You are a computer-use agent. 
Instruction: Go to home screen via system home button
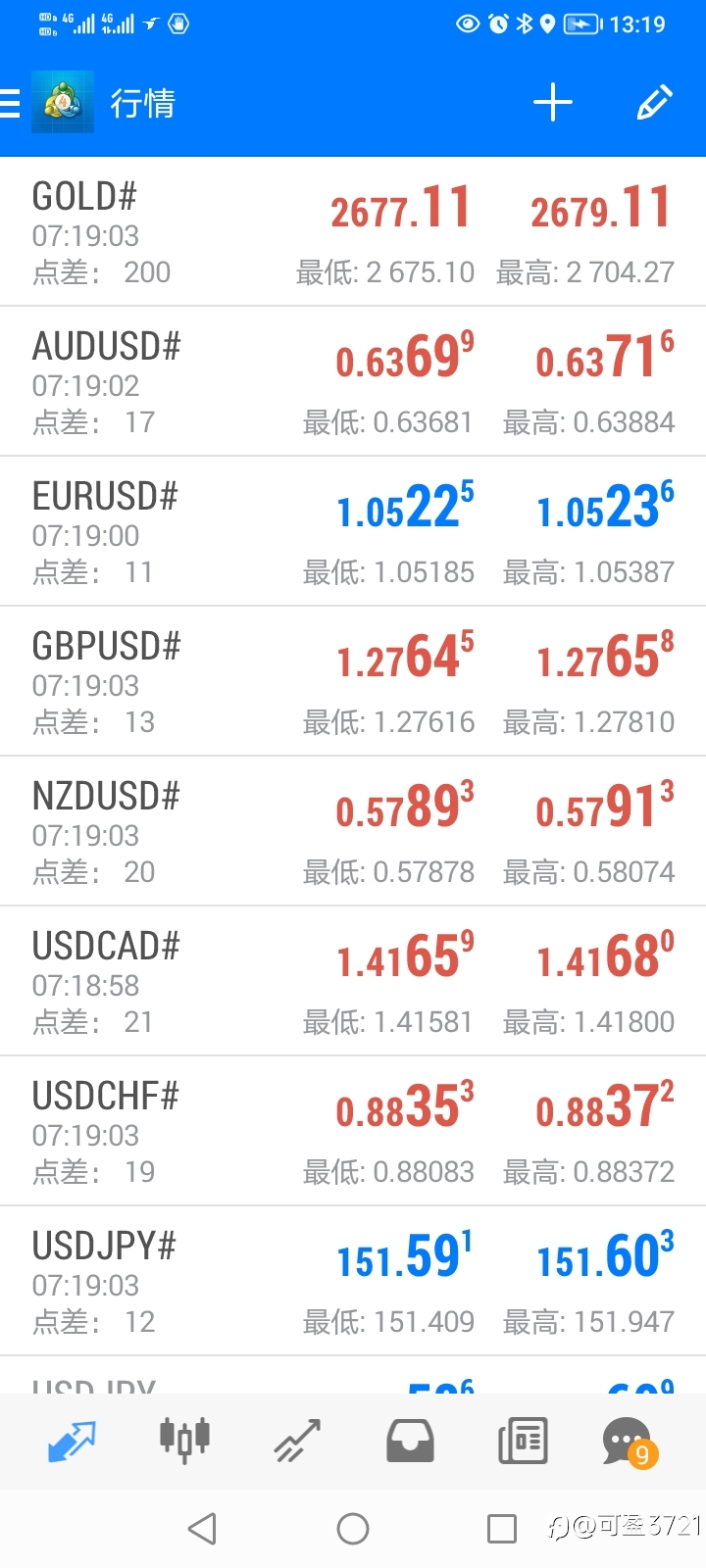coord(353,1528)
